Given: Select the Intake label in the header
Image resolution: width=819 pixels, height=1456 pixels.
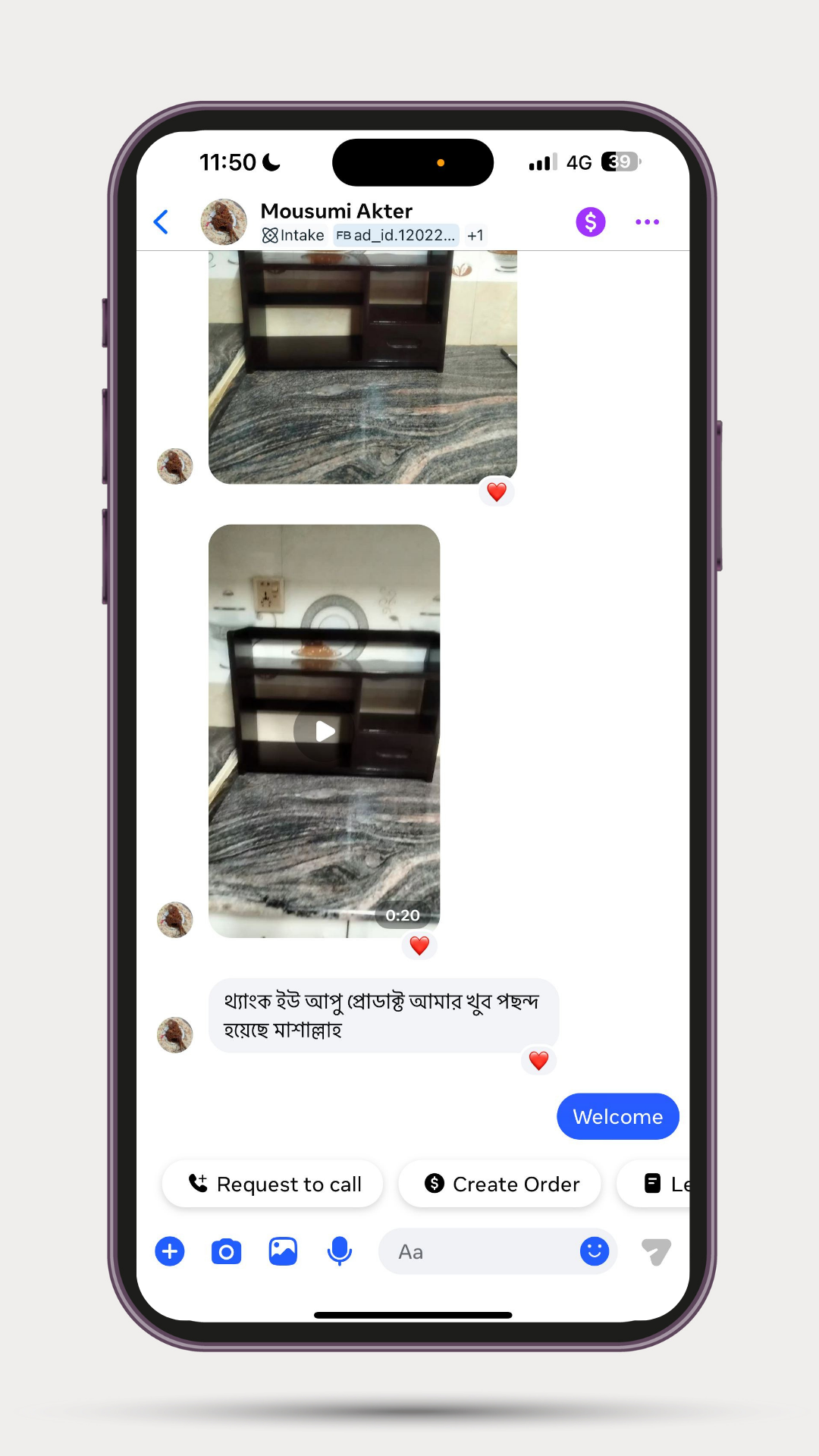Looking at the screenshot, I should click(x=295, y=235).
